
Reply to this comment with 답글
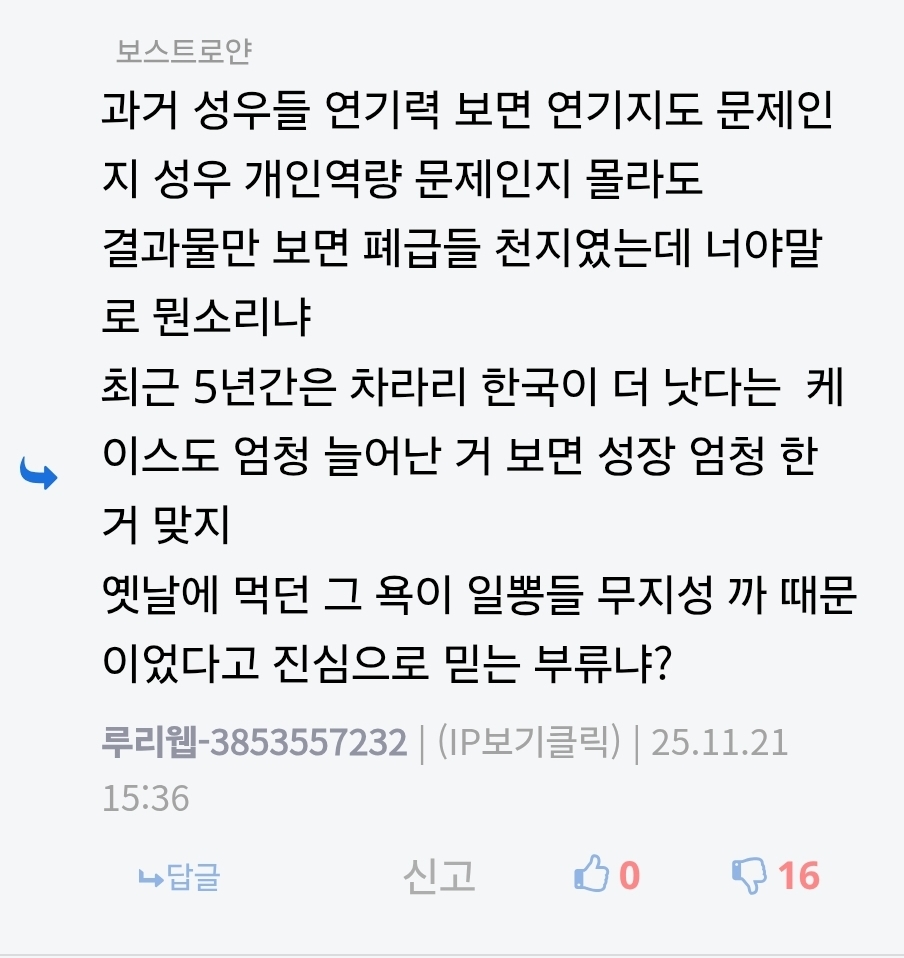click(180, 877)
